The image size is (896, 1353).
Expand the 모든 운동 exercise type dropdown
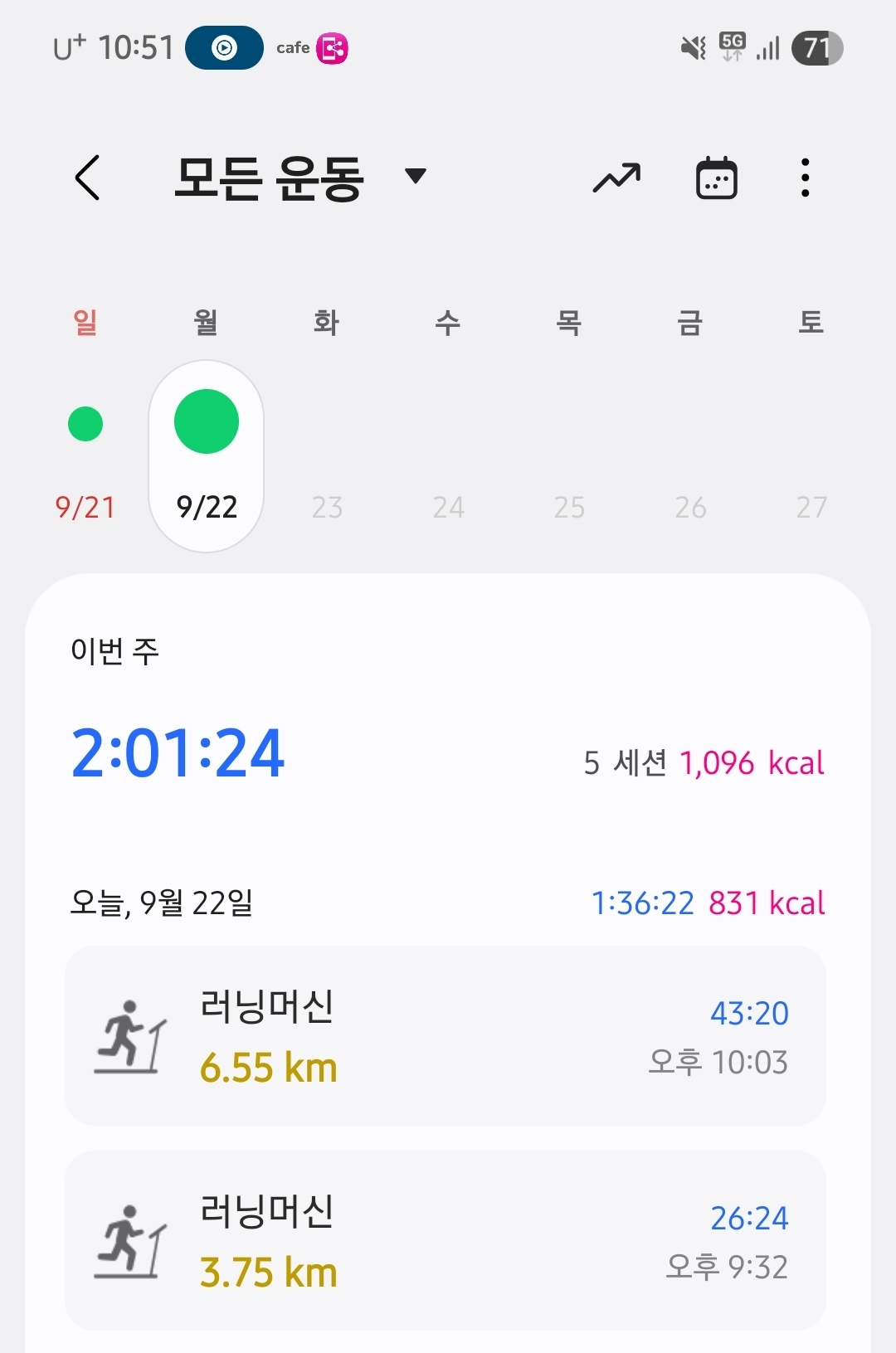[x=415, y=176]
